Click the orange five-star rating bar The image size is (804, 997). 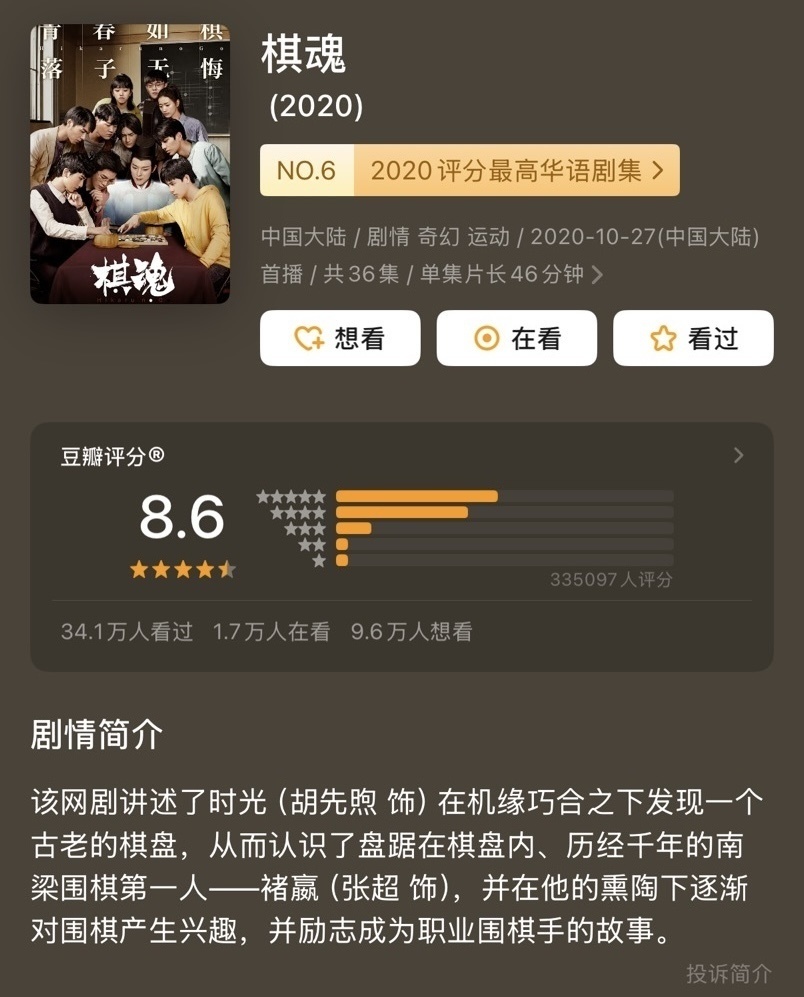click(418, 494)
